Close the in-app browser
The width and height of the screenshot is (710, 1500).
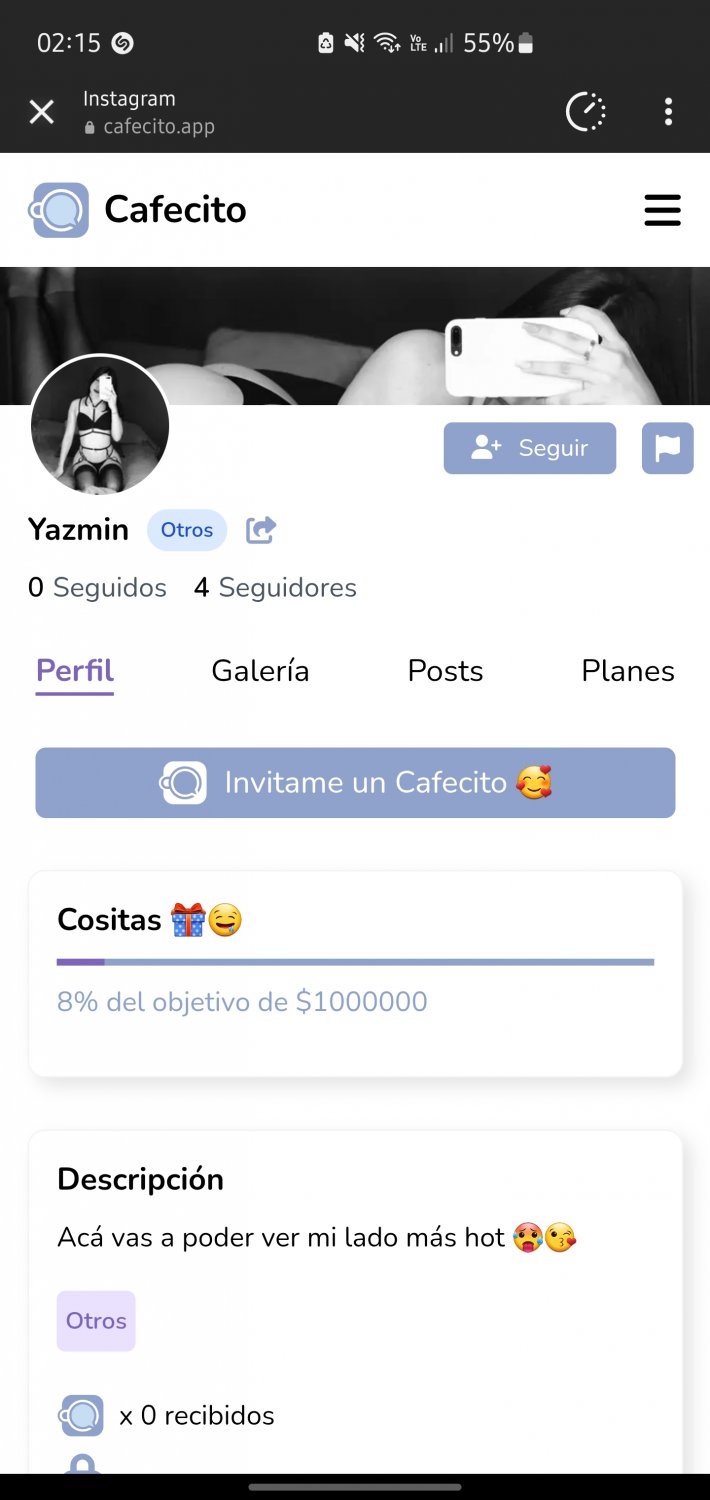[x=41, y=112]
